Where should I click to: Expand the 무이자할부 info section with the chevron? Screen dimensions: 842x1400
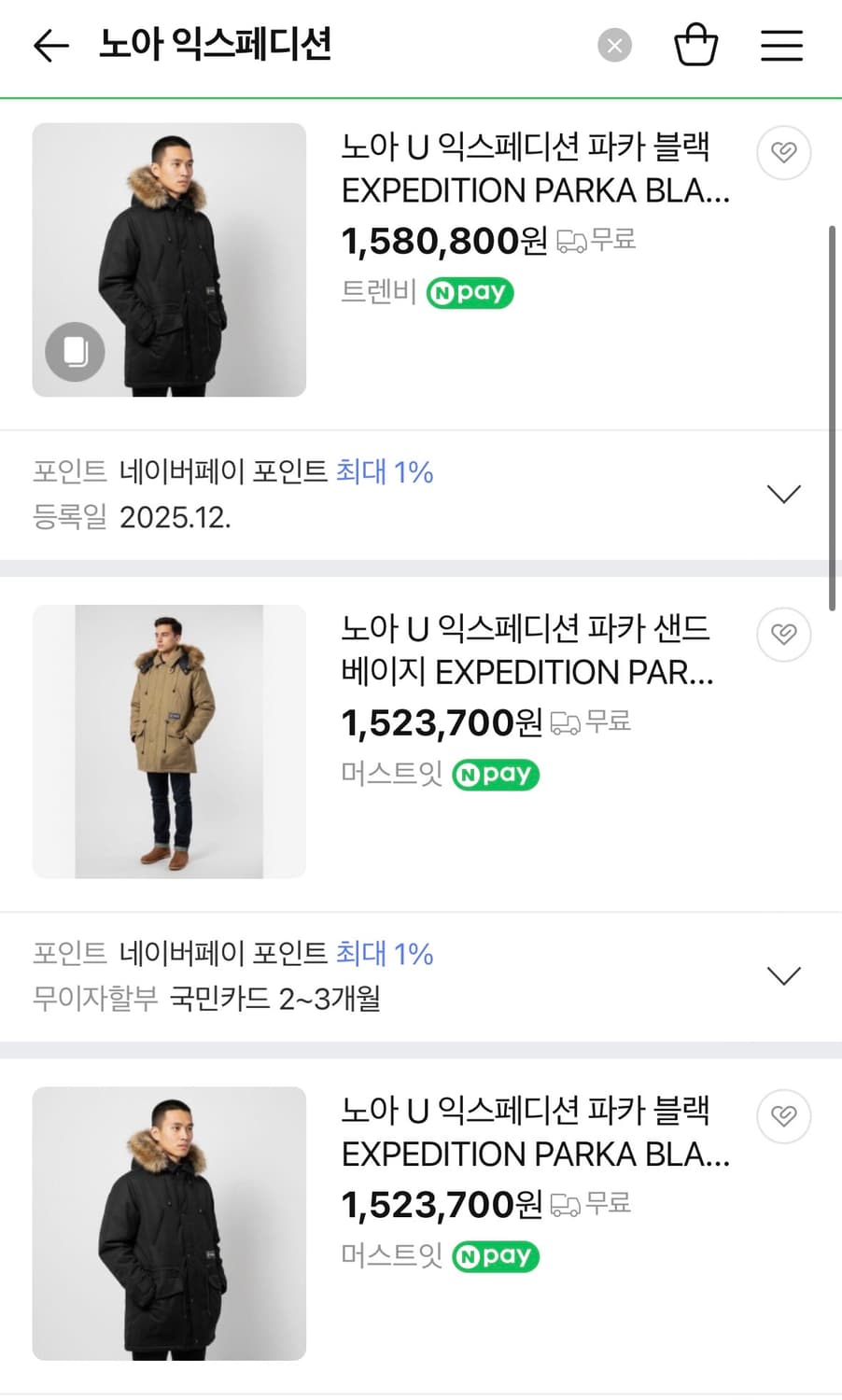click(783, 974)
